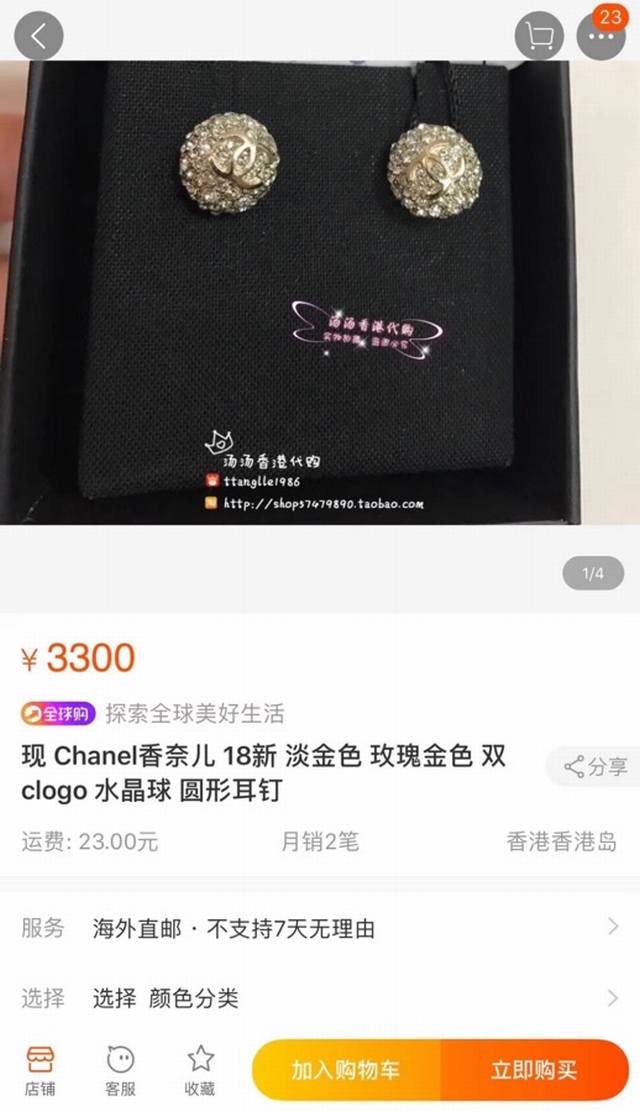Image resolution: width=640 pixels, height=1112 pixels.
Task: Open the shopping cart icon
Action: 539,37
